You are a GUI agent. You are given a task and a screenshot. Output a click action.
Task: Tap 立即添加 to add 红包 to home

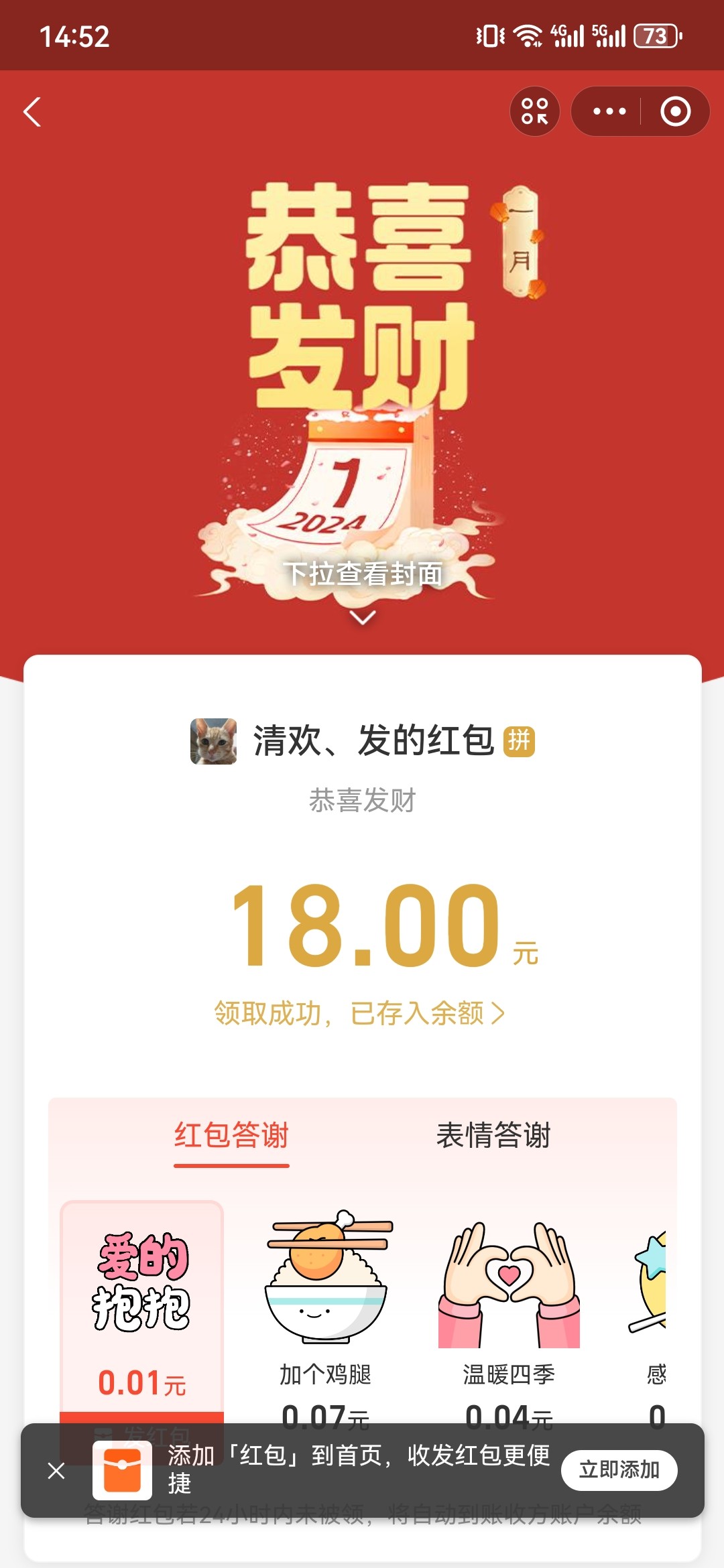tap(619, 1470)
